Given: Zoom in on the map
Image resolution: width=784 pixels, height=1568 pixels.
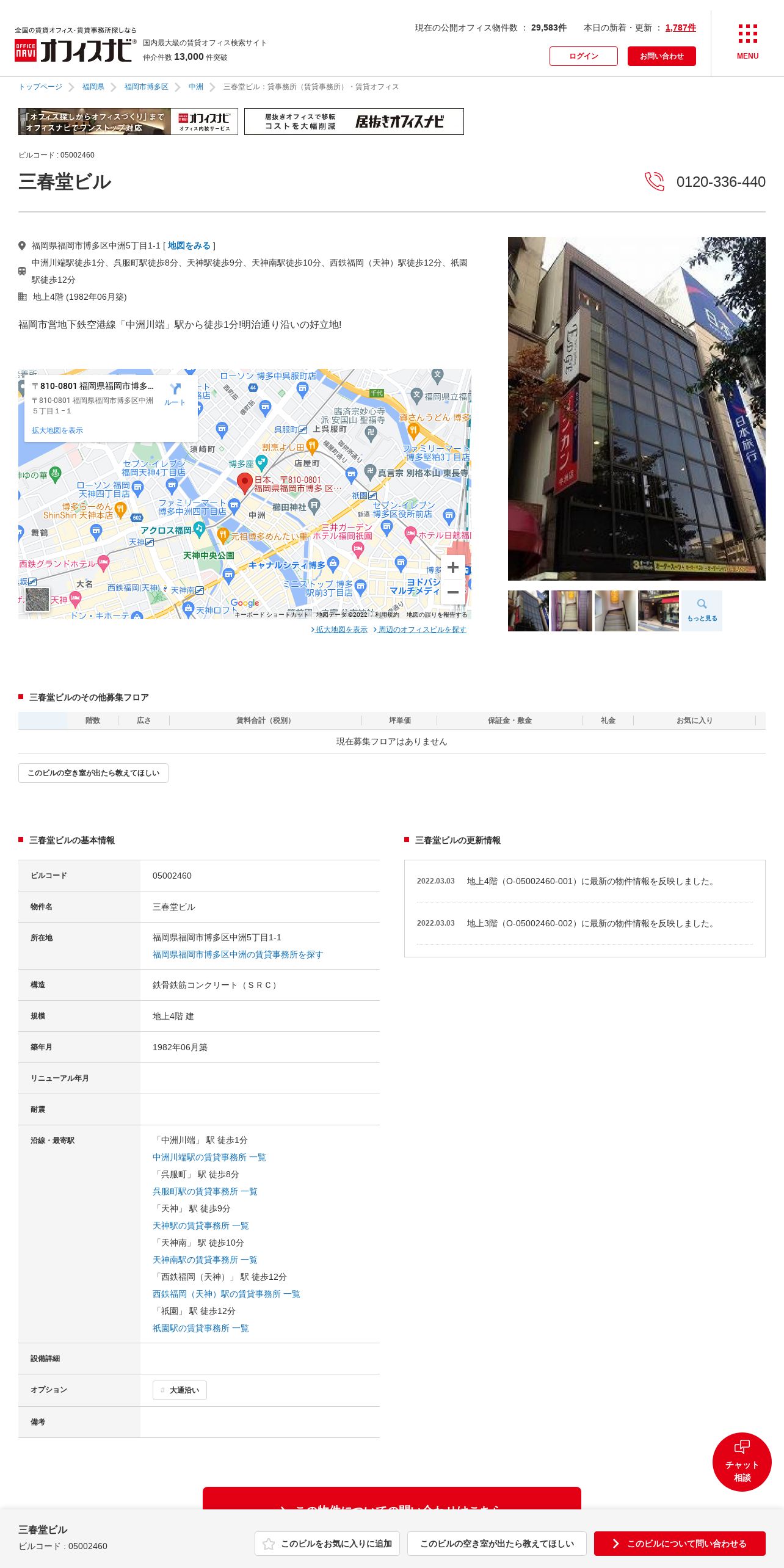Looking at the screenshot, I should pyautogui.click(x=452, y=567).
